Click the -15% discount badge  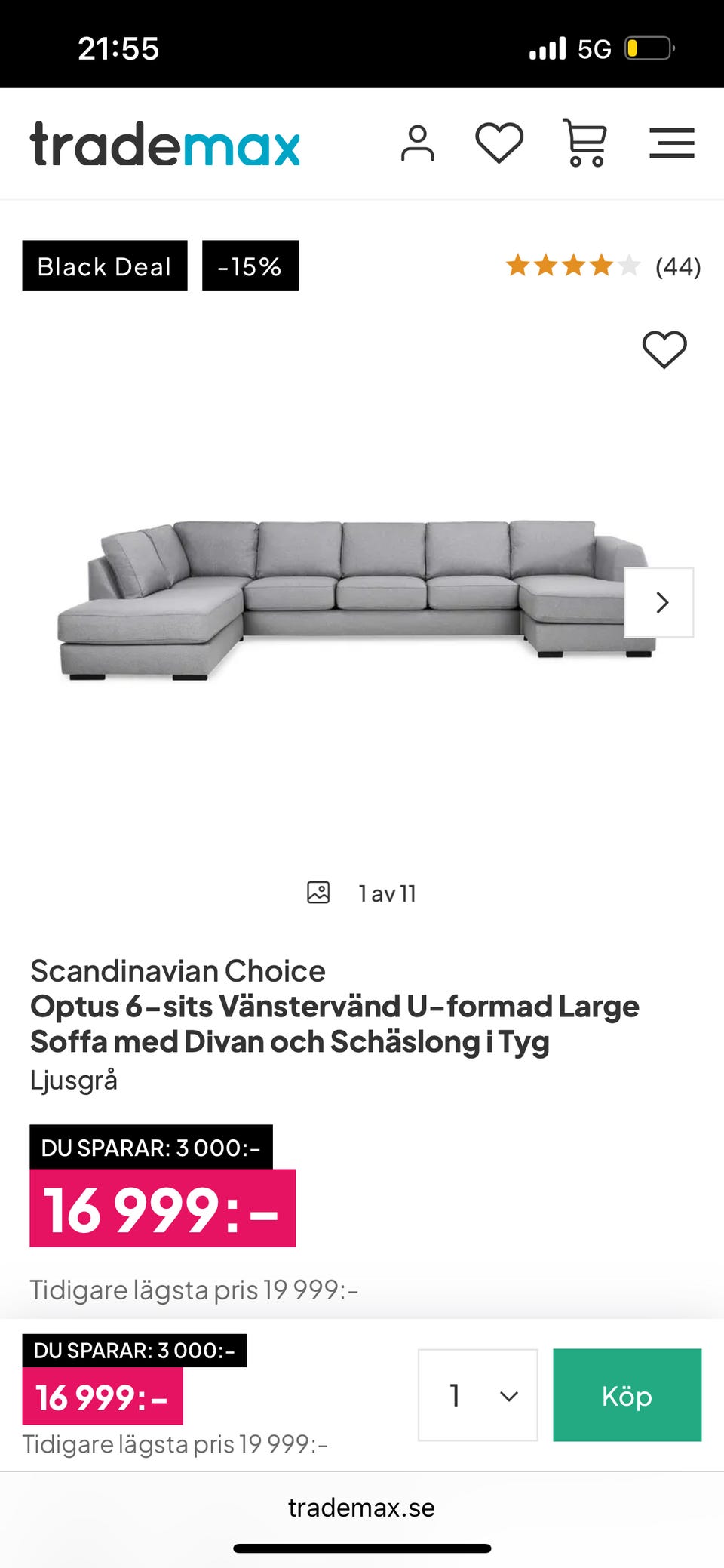tap(250, 266)
